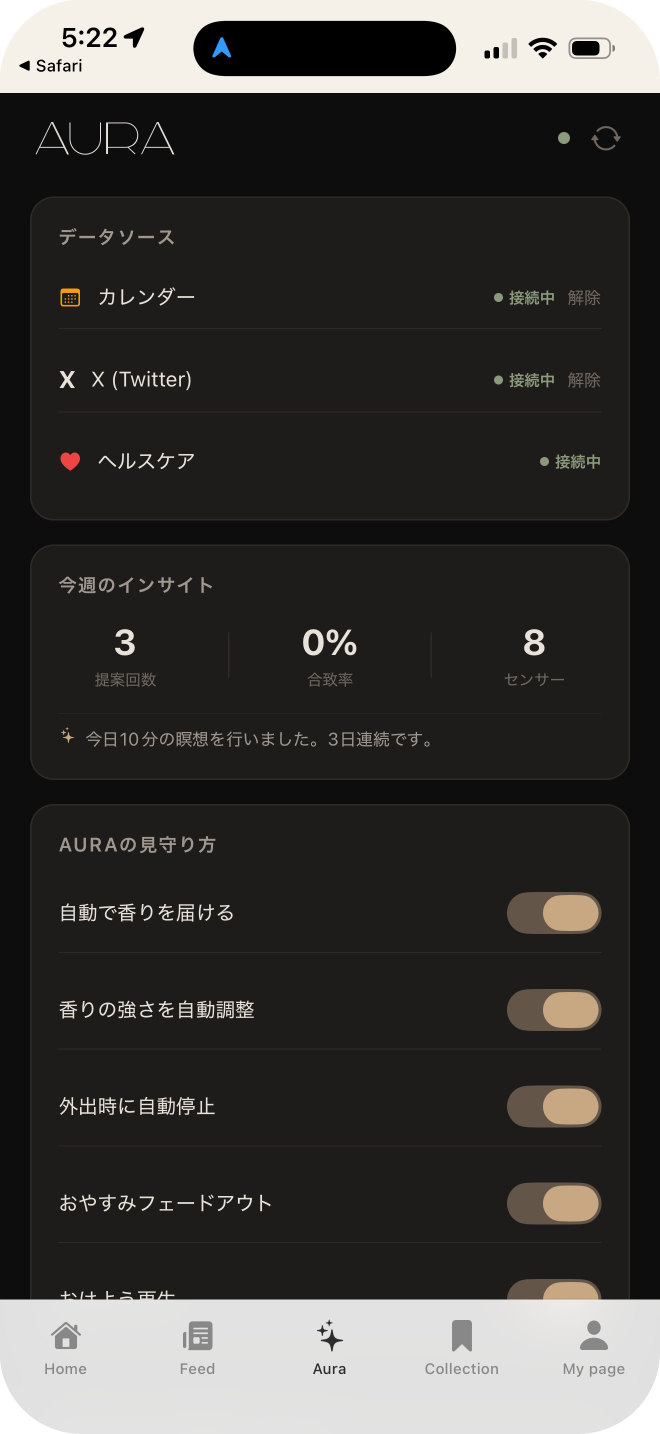
Task: Go to the Home tab
Action: [65, 1348]
